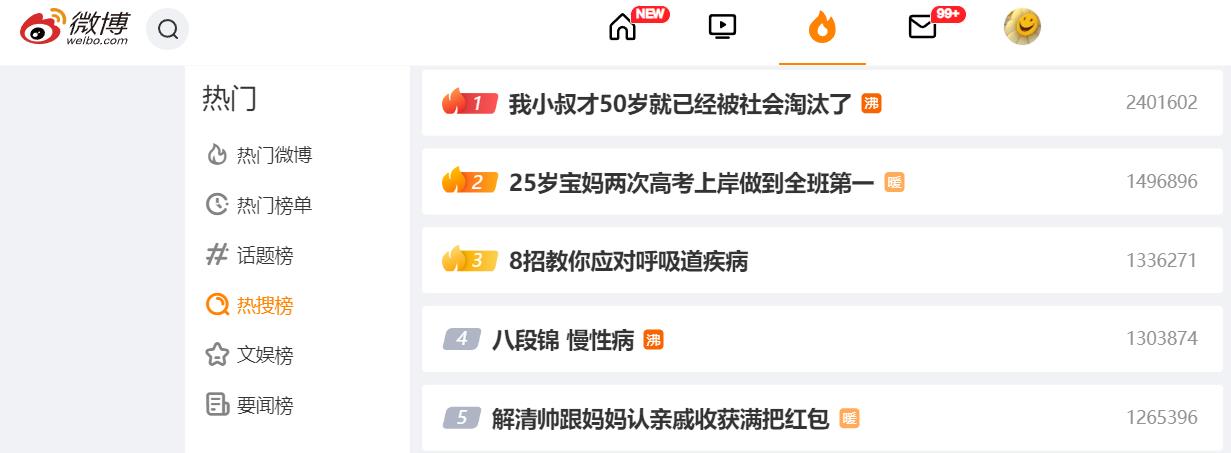Image resolution: width=1231 pixels, height=453 pixels.
Task: Open topic 8招教你应对呼吸道疾病
Action: click(628, 261)
